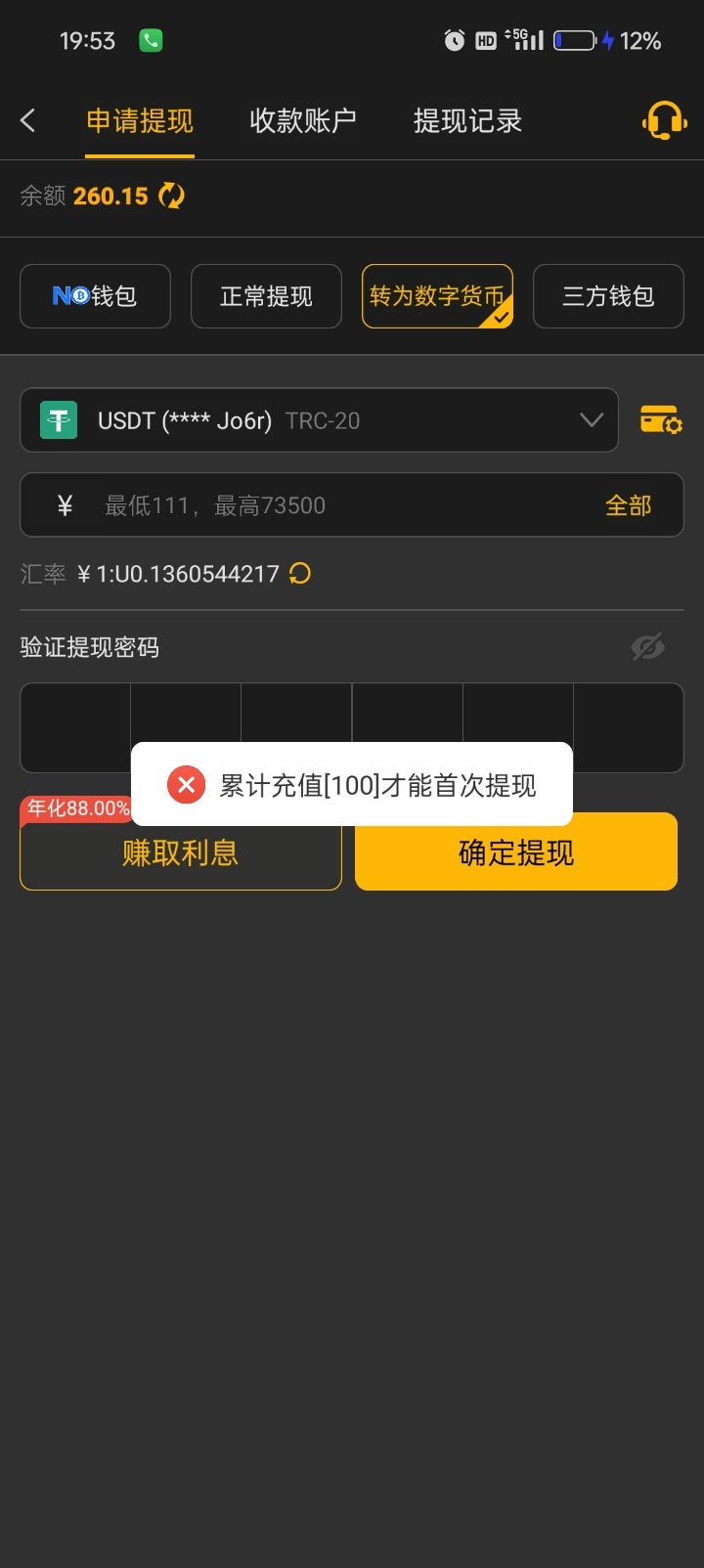Tap 全部 to withdraw full amount

pyautogui.click(x=628, y=505)
